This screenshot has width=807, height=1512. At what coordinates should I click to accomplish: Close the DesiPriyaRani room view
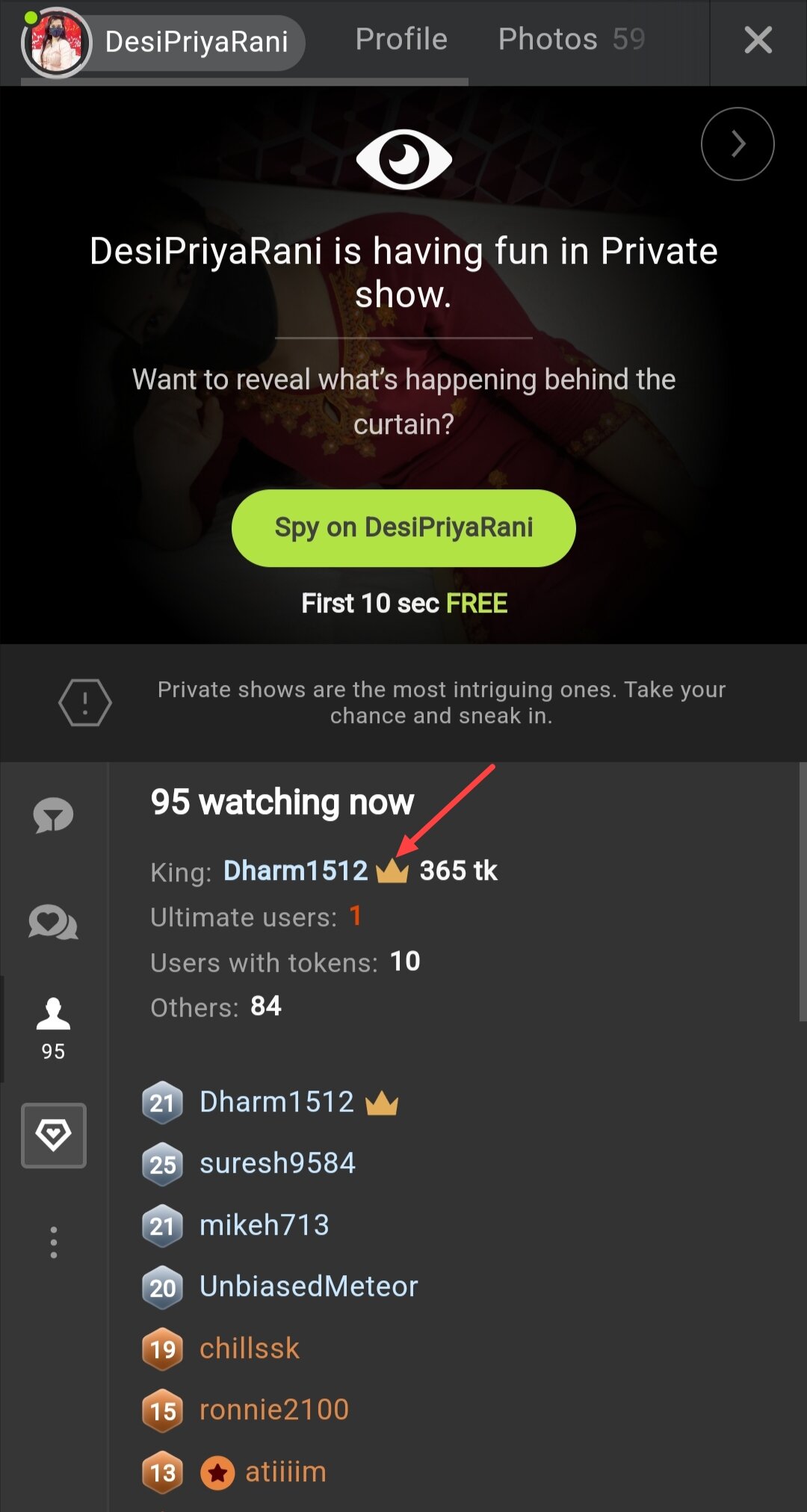coord(758,40)
